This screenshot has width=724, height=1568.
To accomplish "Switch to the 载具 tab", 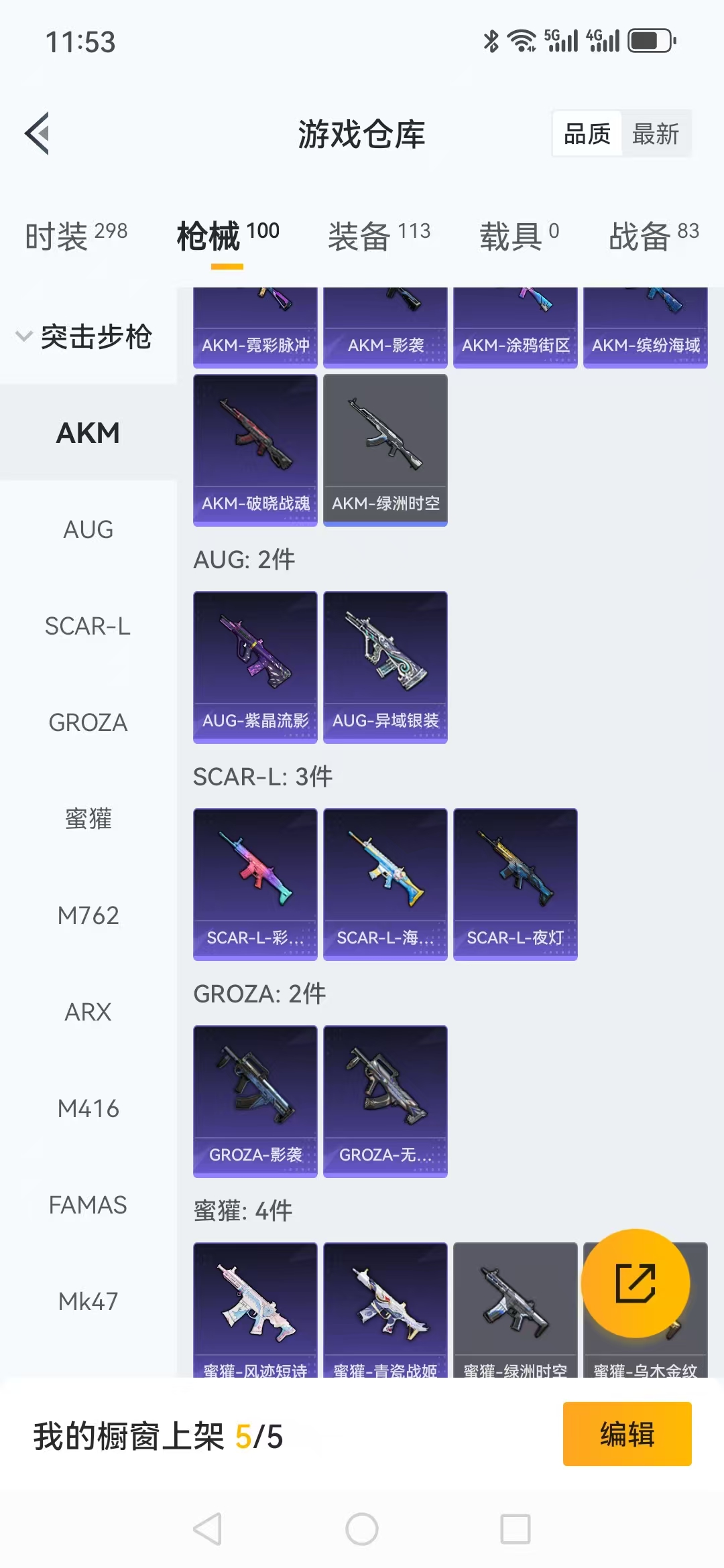I will [518, 236].
